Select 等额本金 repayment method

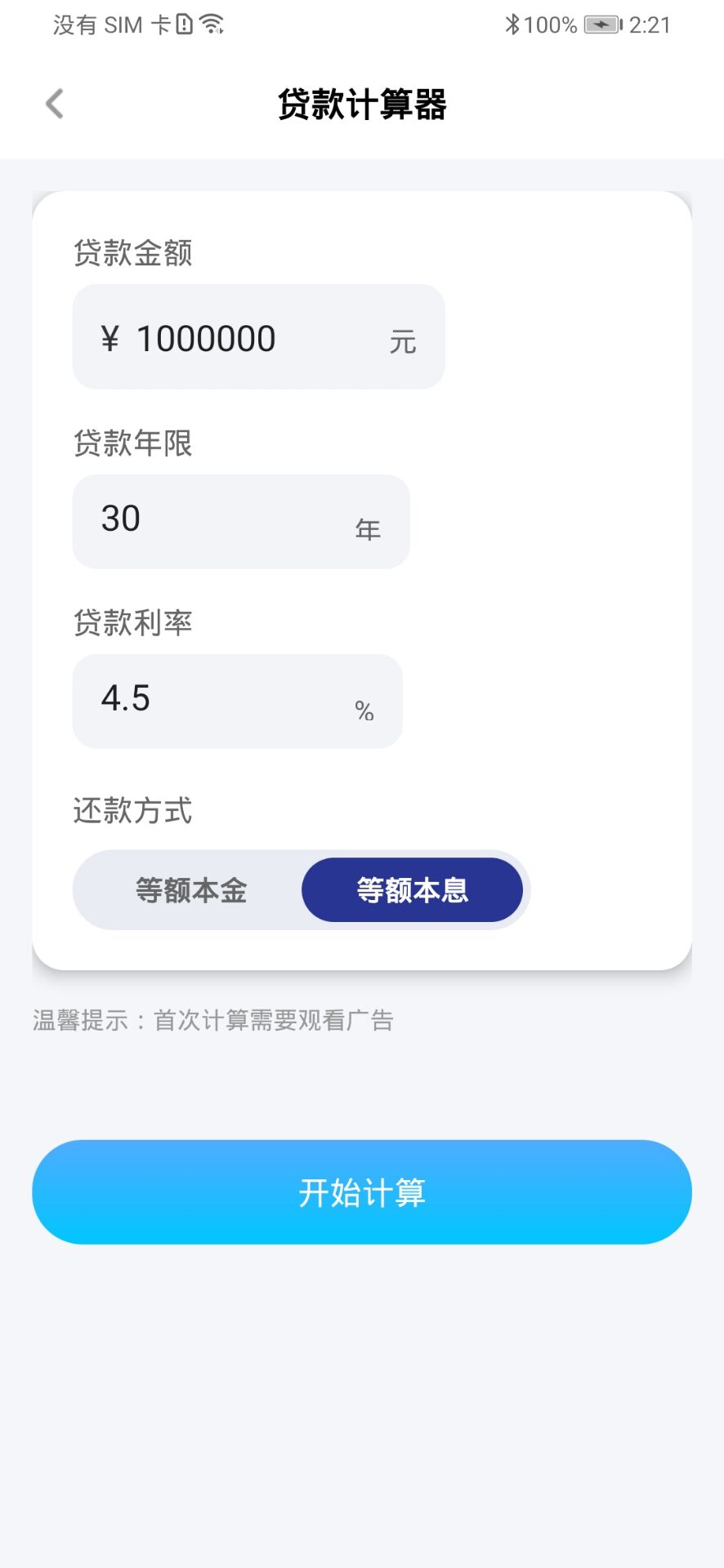click(190, 890)
